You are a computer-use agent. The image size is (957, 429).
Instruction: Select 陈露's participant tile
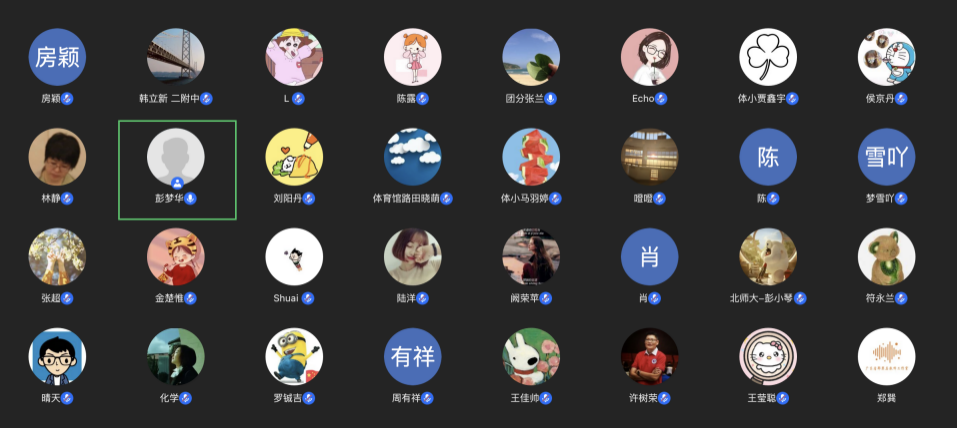point(413,57)
